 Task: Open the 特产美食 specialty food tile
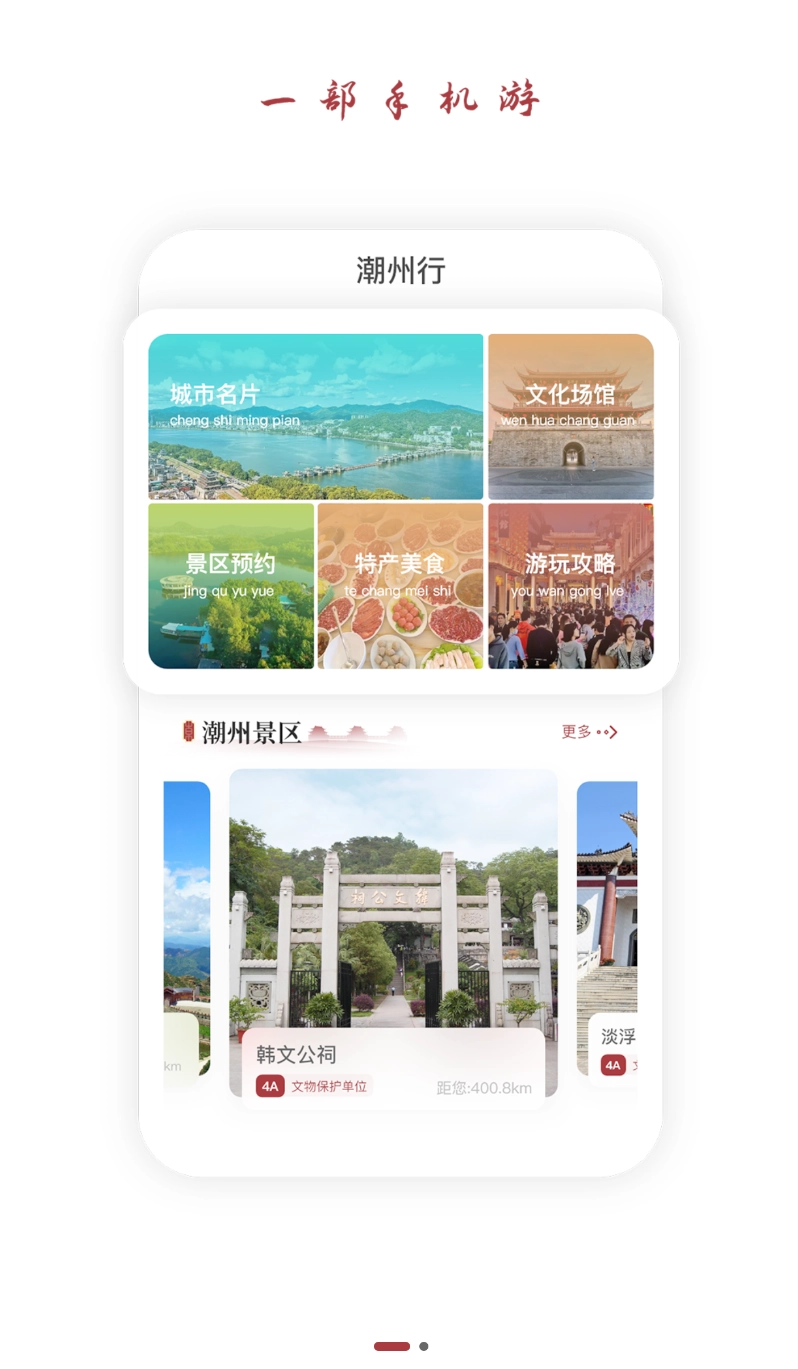(x=400, y=585)
